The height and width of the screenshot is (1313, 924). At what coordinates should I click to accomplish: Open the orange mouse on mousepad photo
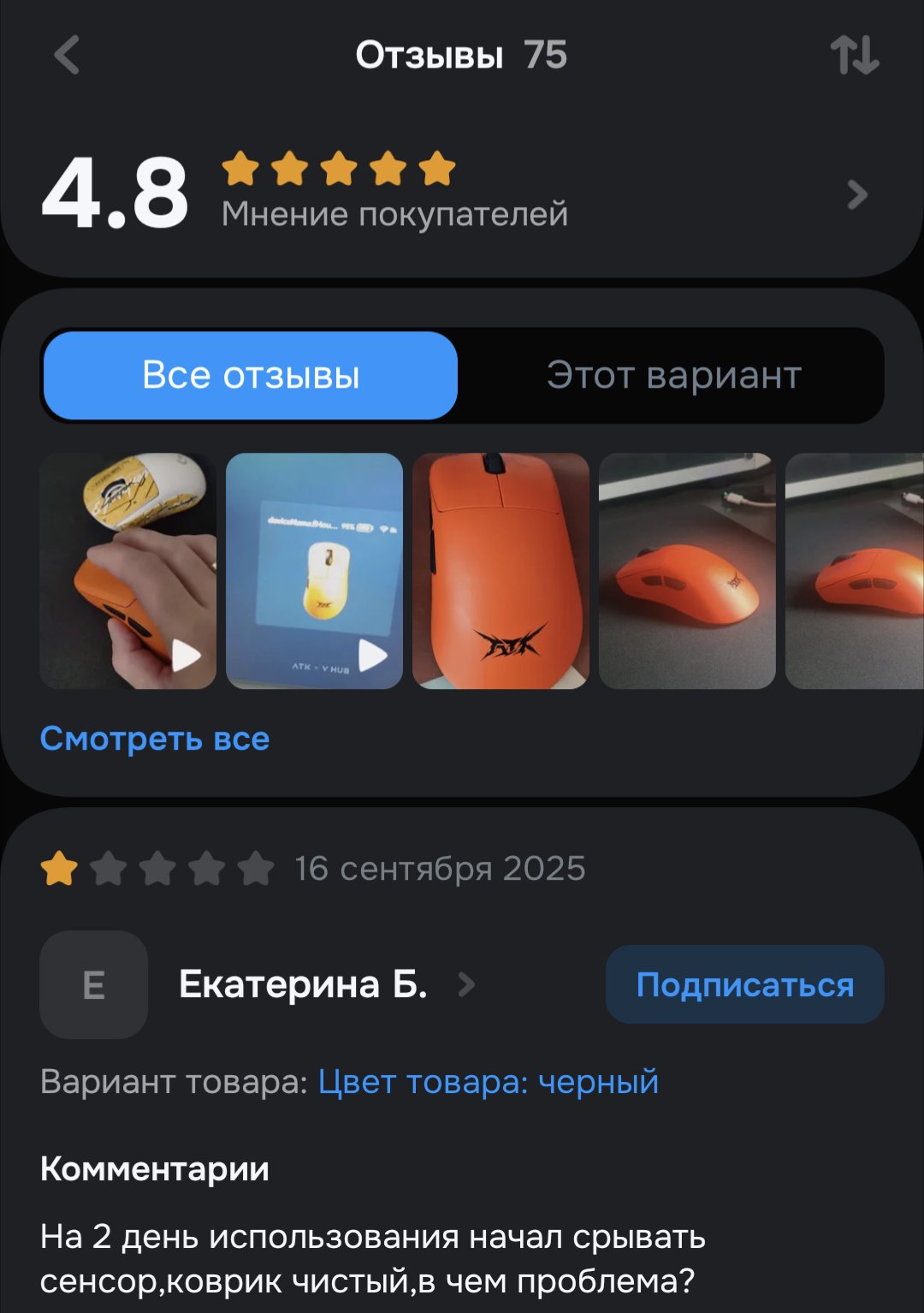point(687,571)
